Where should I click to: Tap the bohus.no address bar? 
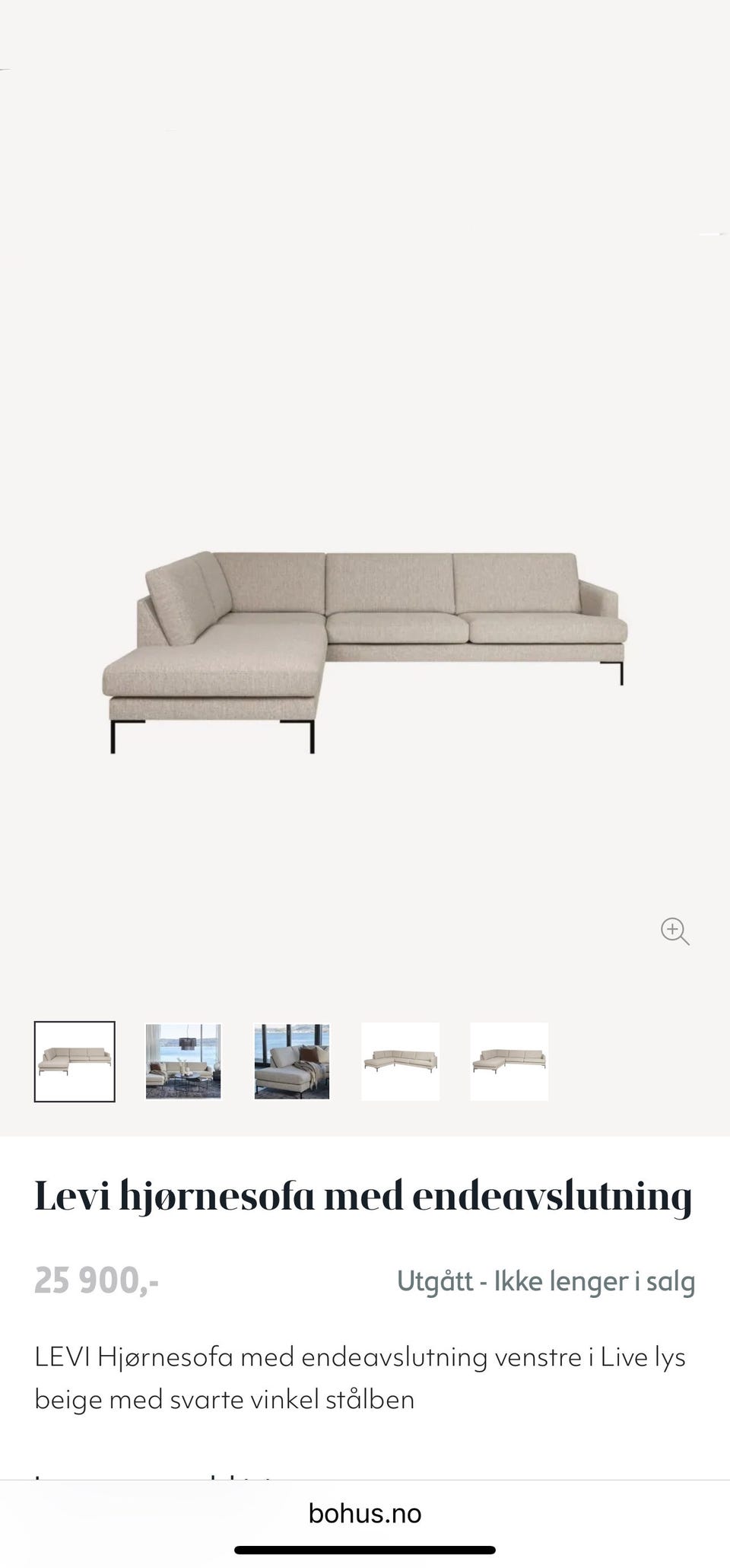click(x=365, y=1513)
